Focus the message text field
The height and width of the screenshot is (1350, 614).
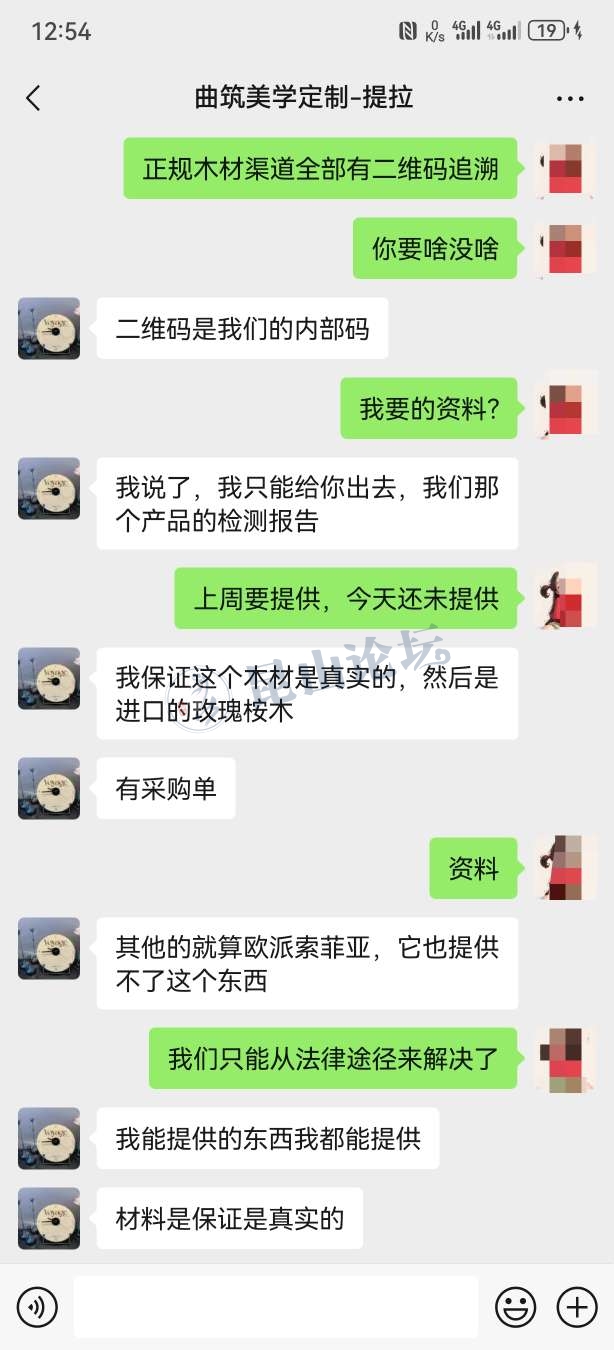275,1306
